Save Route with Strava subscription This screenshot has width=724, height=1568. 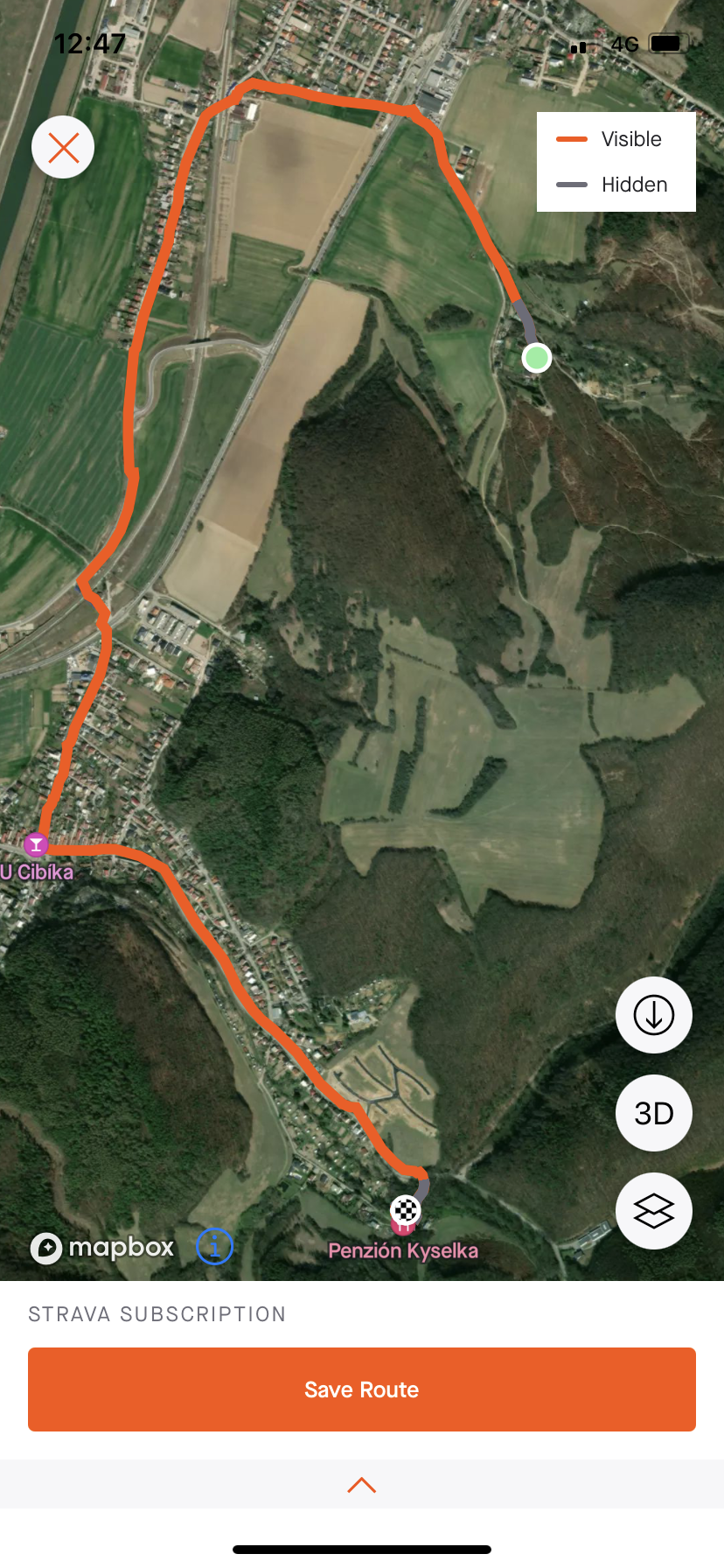[x=362, y=1389]
